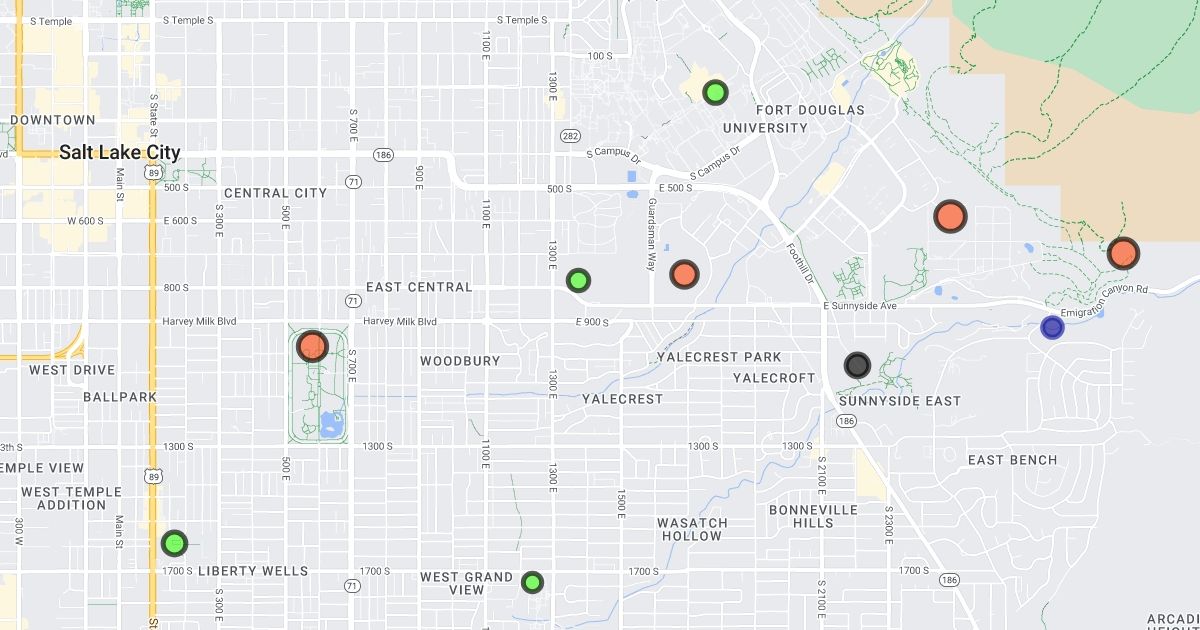The image size is (1200, 630).
Task: Tap the green marker near University
Action: pyautogui.click(x=714, y=93)
